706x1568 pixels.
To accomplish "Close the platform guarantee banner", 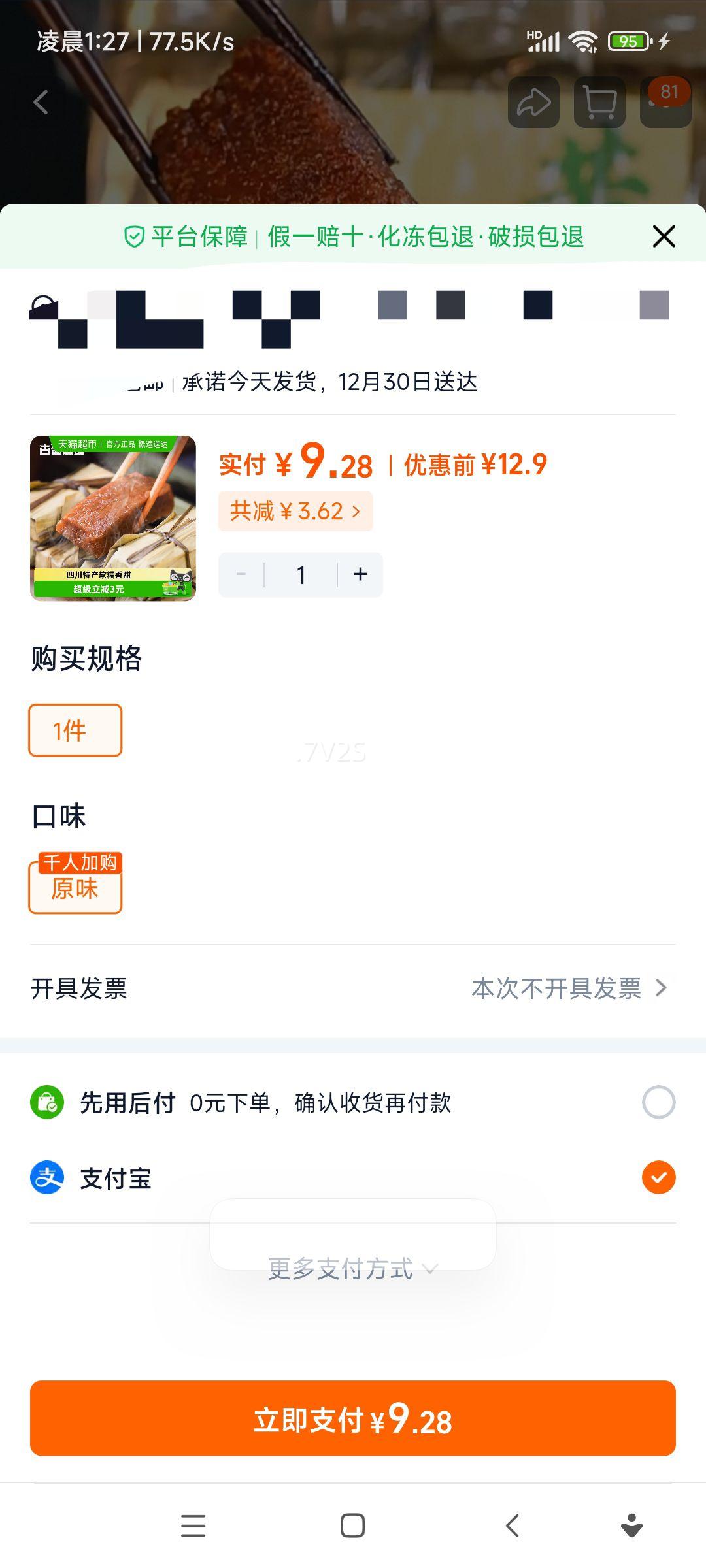I will click(x=664, y=237).
